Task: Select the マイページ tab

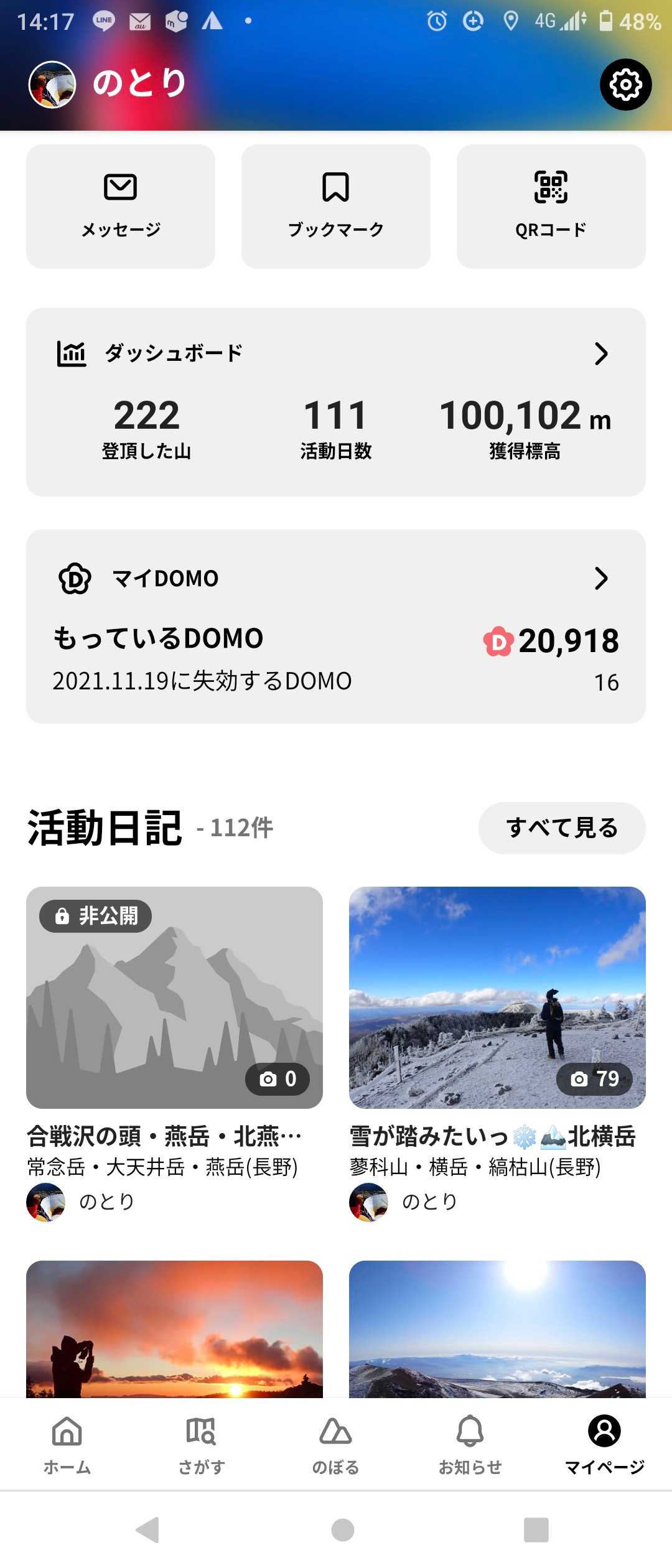Action: (604, 1445)
